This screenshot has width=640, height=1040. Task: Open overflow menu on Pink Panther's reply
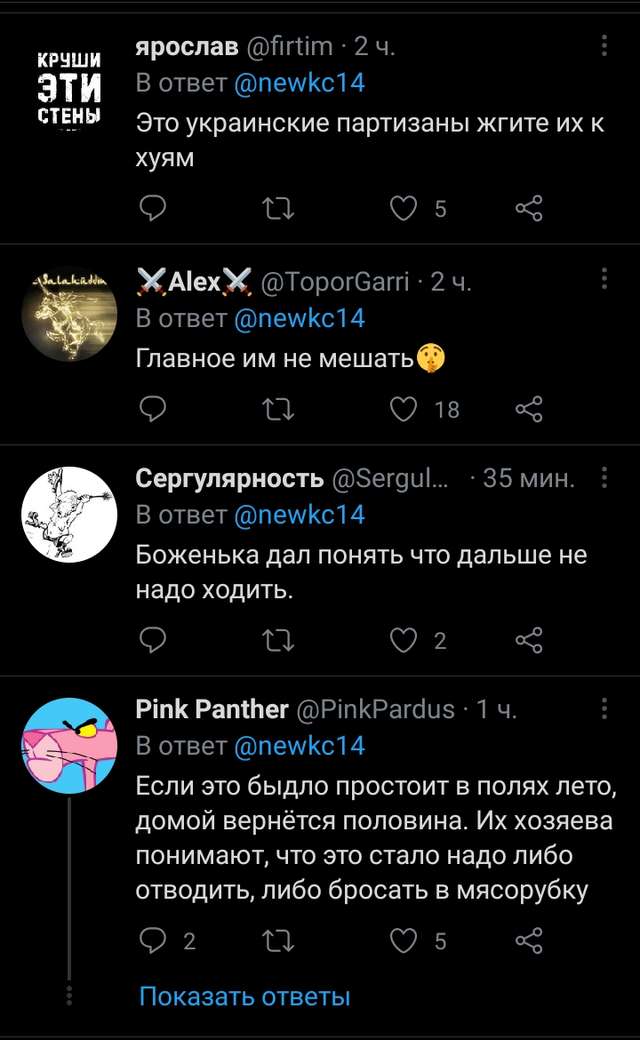(x=604, y=710)
